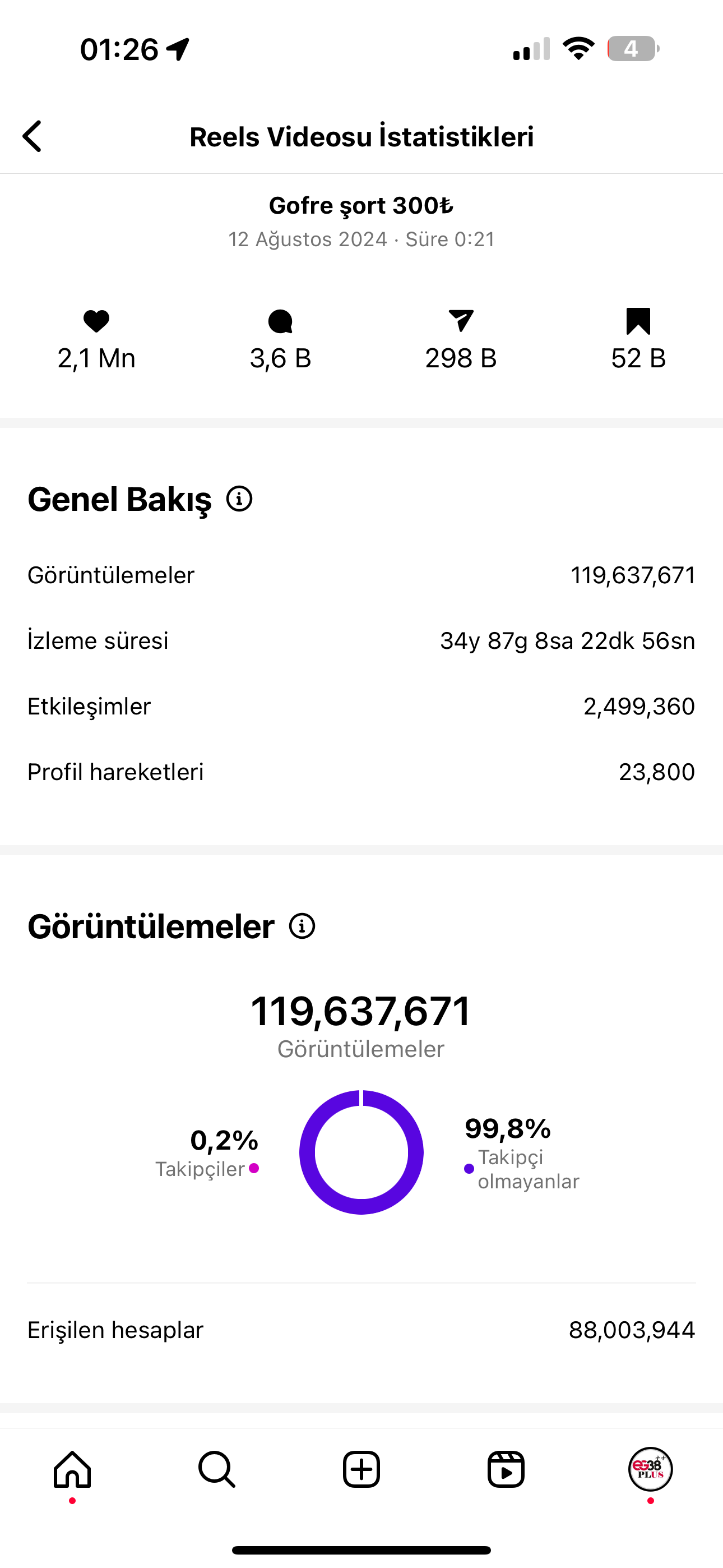Go back from Reels Videosu İstatistikleri

33,136
